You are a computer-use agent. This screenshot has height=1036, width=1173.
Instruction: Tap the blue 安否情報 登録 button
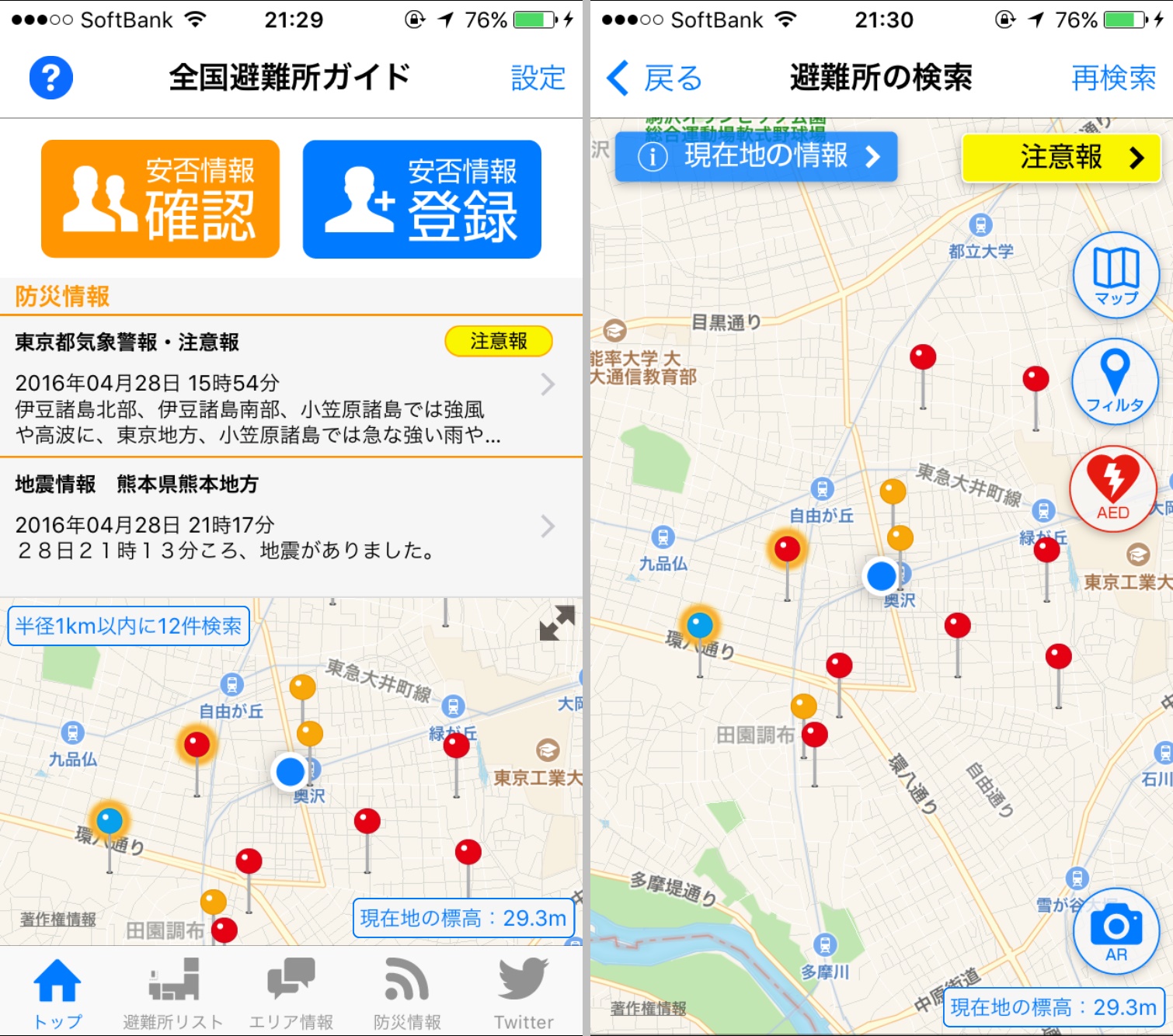(x=422, y=199)
